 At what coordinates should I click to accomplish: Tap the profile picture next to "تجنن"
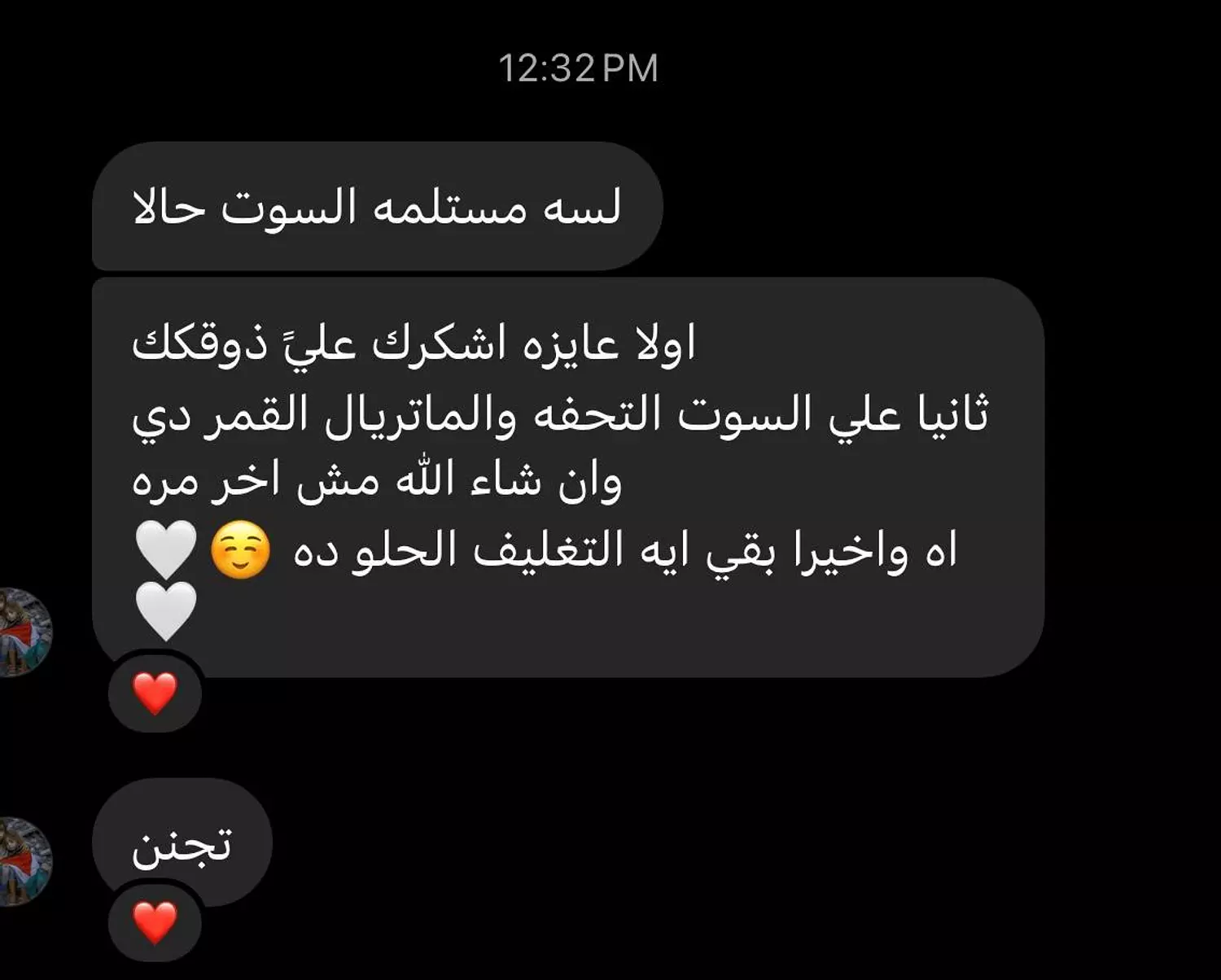click(x=24, y=861)
